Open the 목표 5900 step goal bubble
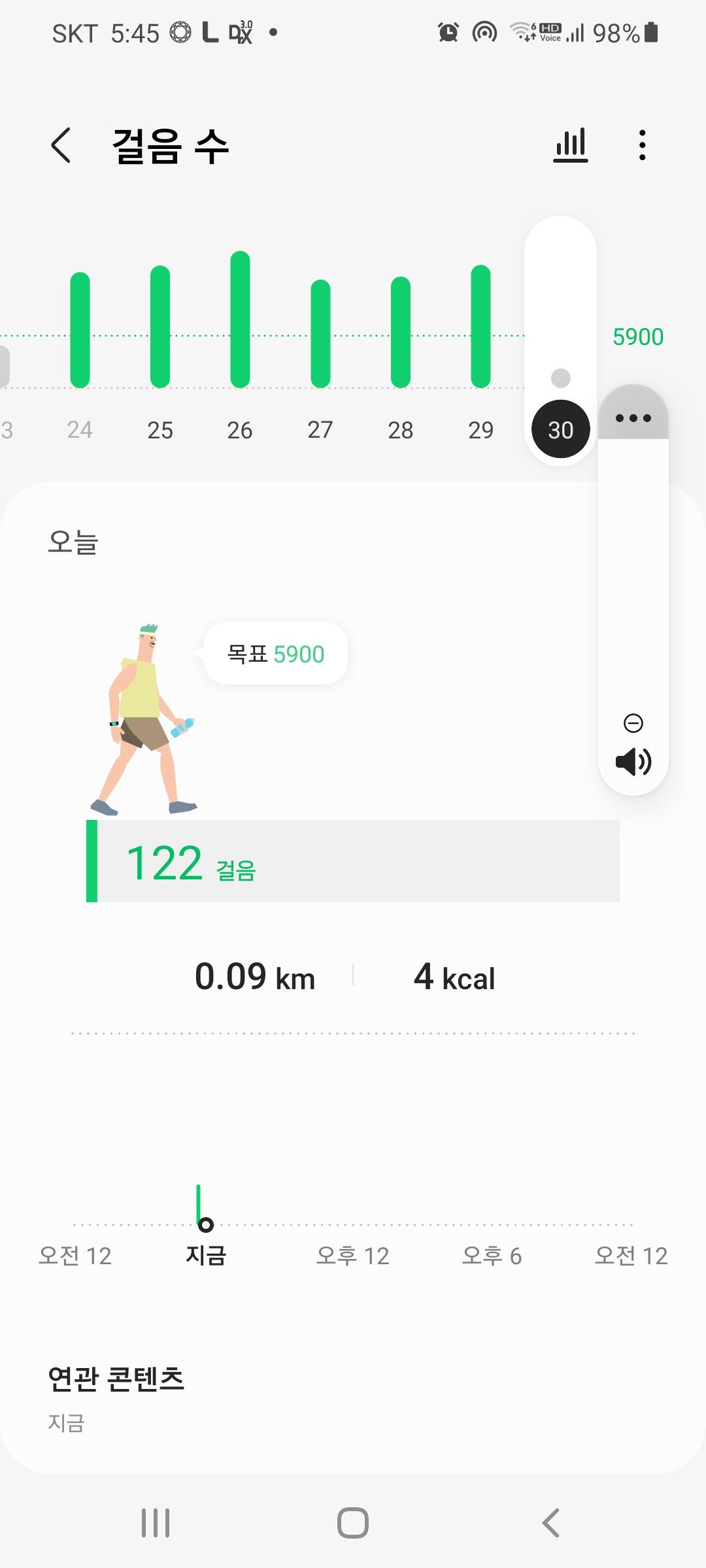Viewport: 706px width, 1568px height. pyautogui.click(x=276, y=654)
